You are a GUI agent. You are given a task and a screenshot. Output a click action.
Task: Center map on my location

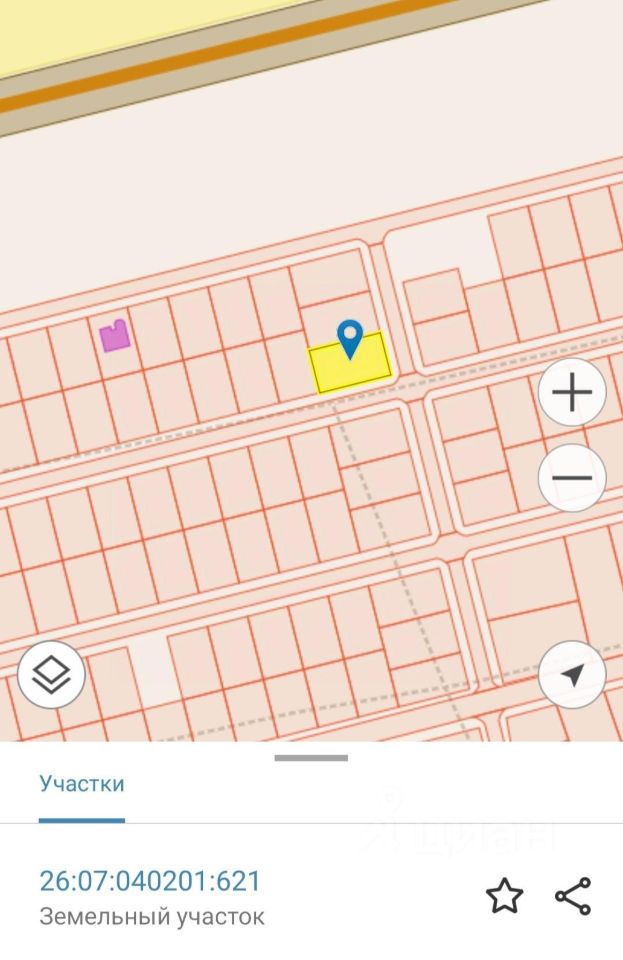coord(572,676)
